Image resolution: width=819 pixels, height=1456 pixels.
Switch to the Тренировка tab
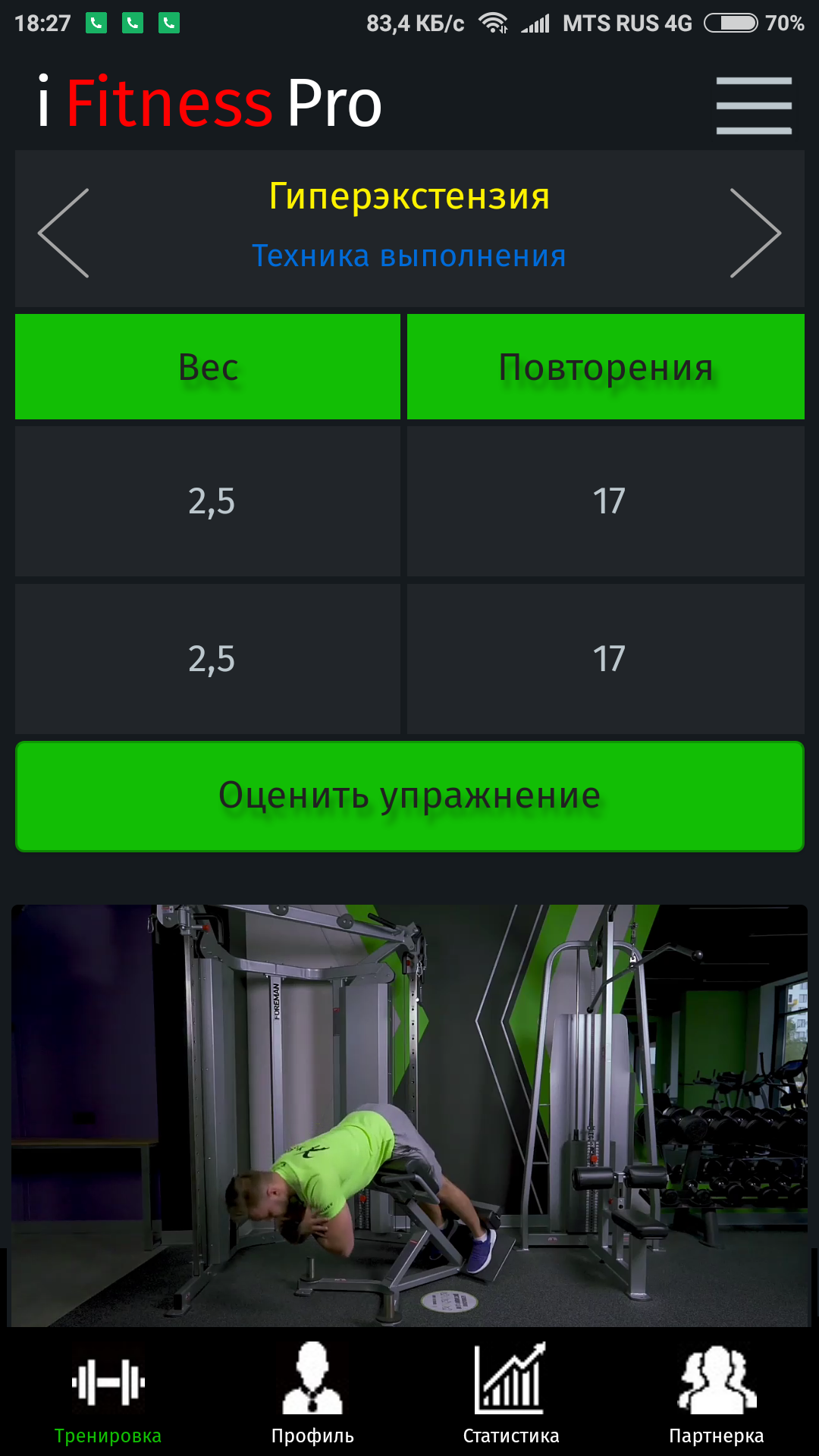108,1395
